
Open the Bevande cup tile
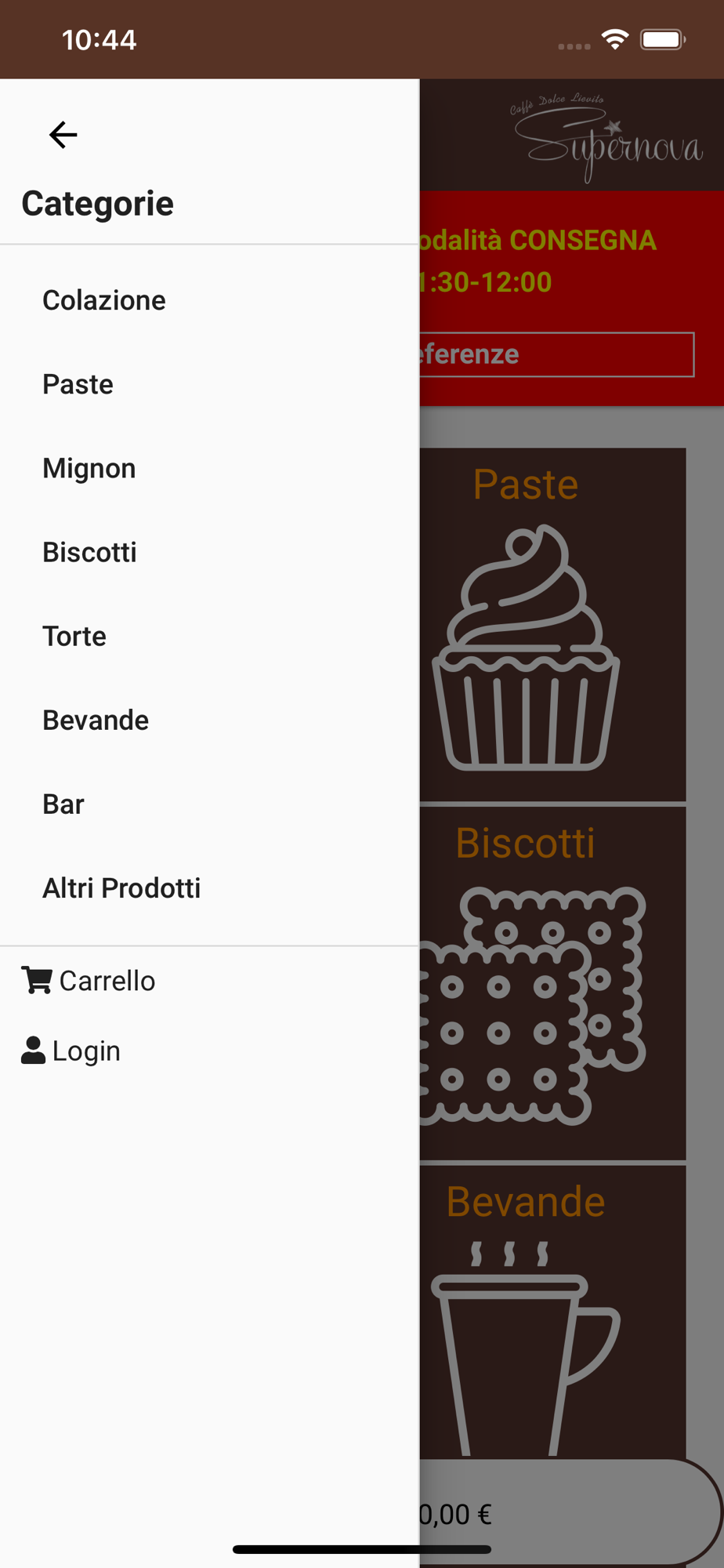tap(552, 1311)
